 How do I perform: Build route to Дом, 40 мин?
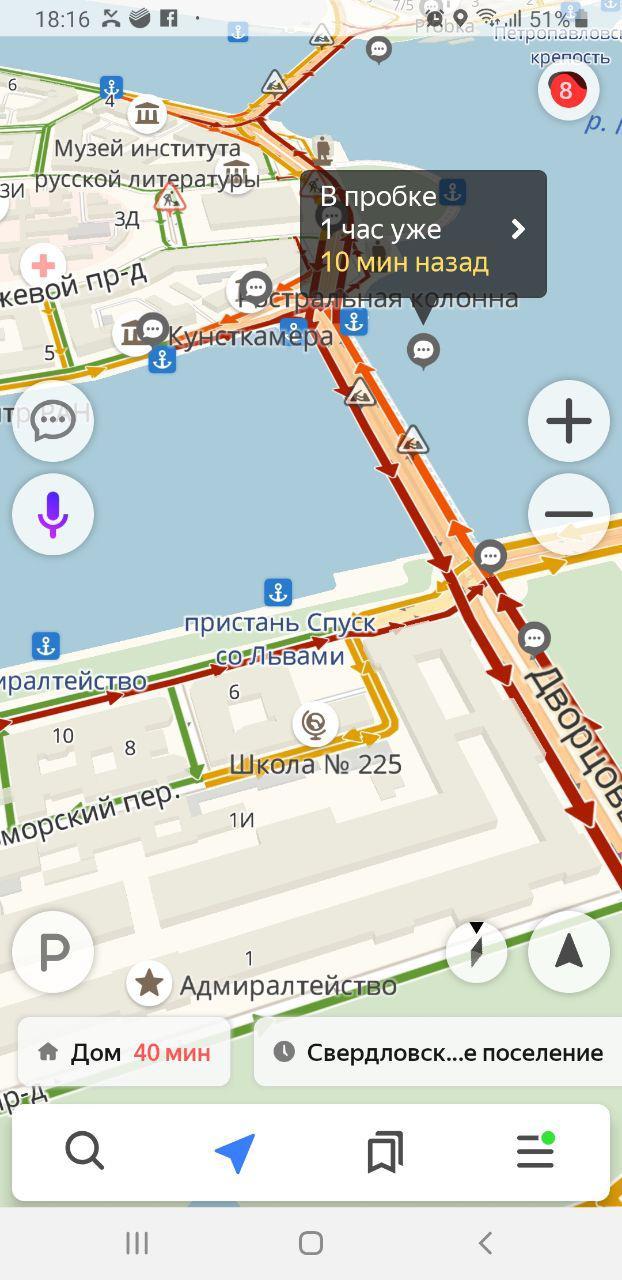point(124,1052)
